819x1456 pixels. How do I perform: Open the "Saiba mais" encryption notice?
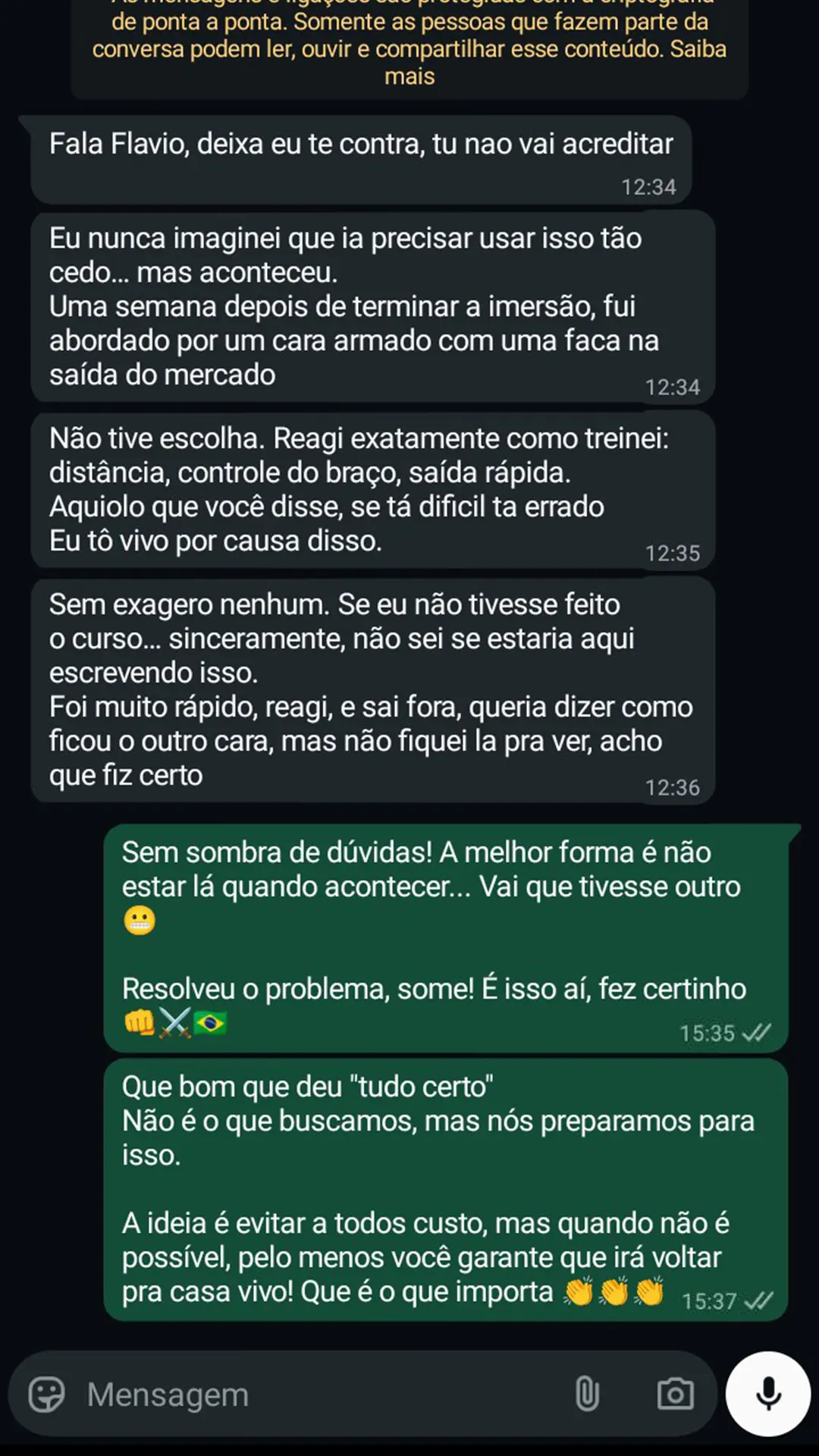pyautogui.click(x=409, y=77)
